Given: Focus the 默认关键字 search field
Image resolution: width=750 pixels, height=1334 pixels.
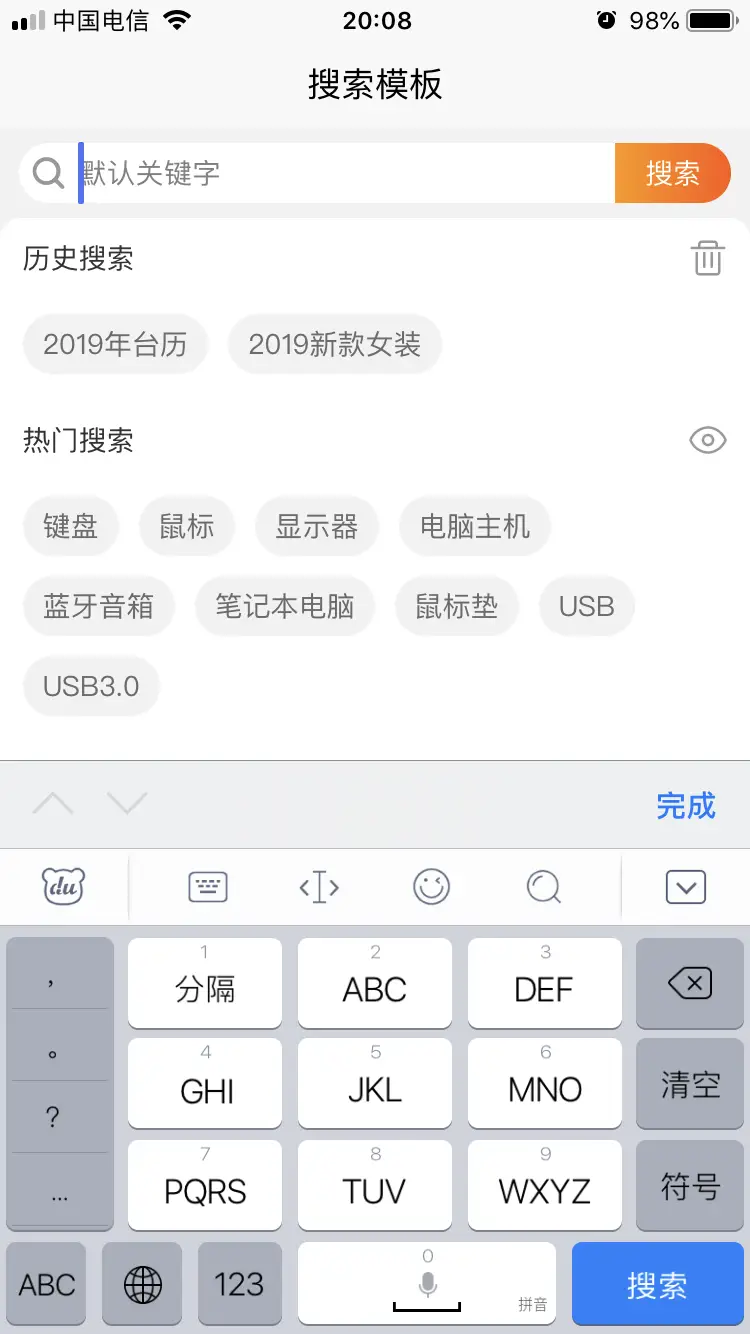Looking at the screenshot, I should click(x=345, y=173).
